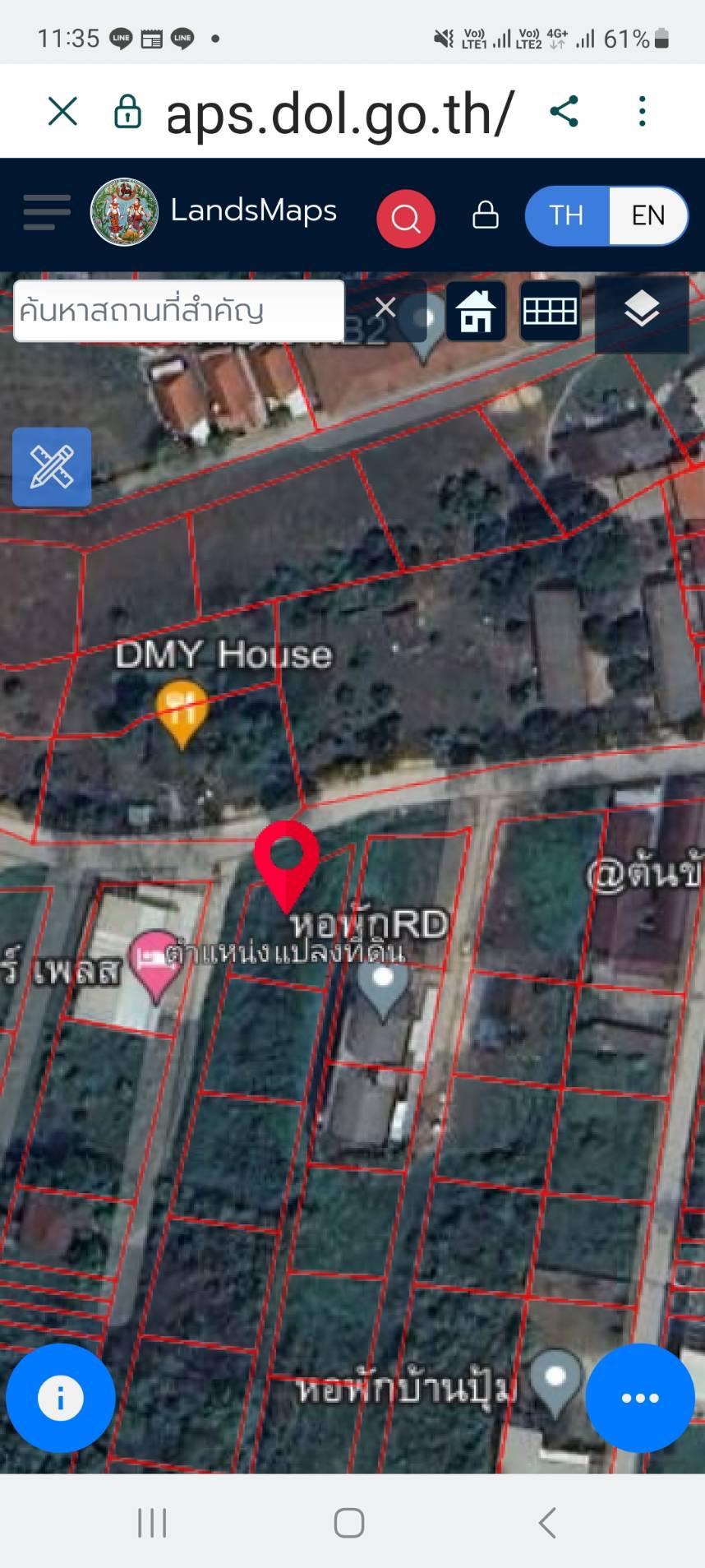Open recent apps from navigation bar
Screen dimensions: 705x1568
(152, 1523)
